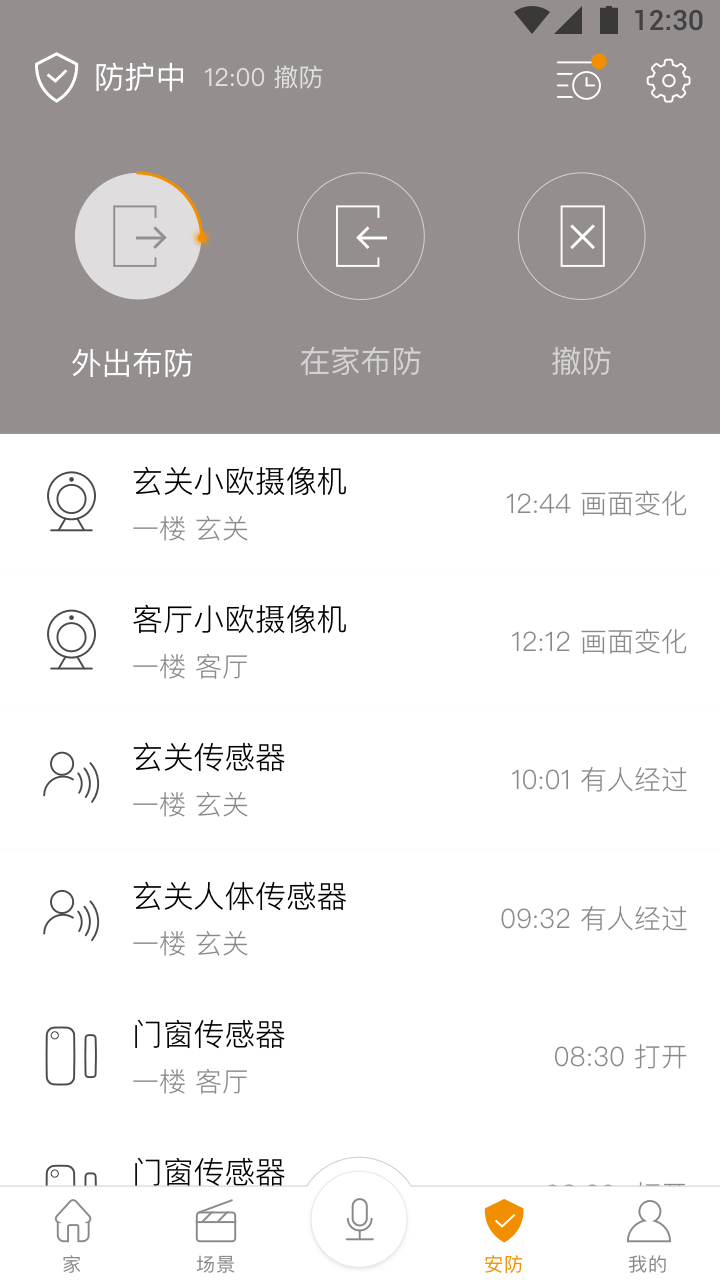This screenshot has height=1280, width=720.
Task: Open the security settings gear
Action: (668, 80)
